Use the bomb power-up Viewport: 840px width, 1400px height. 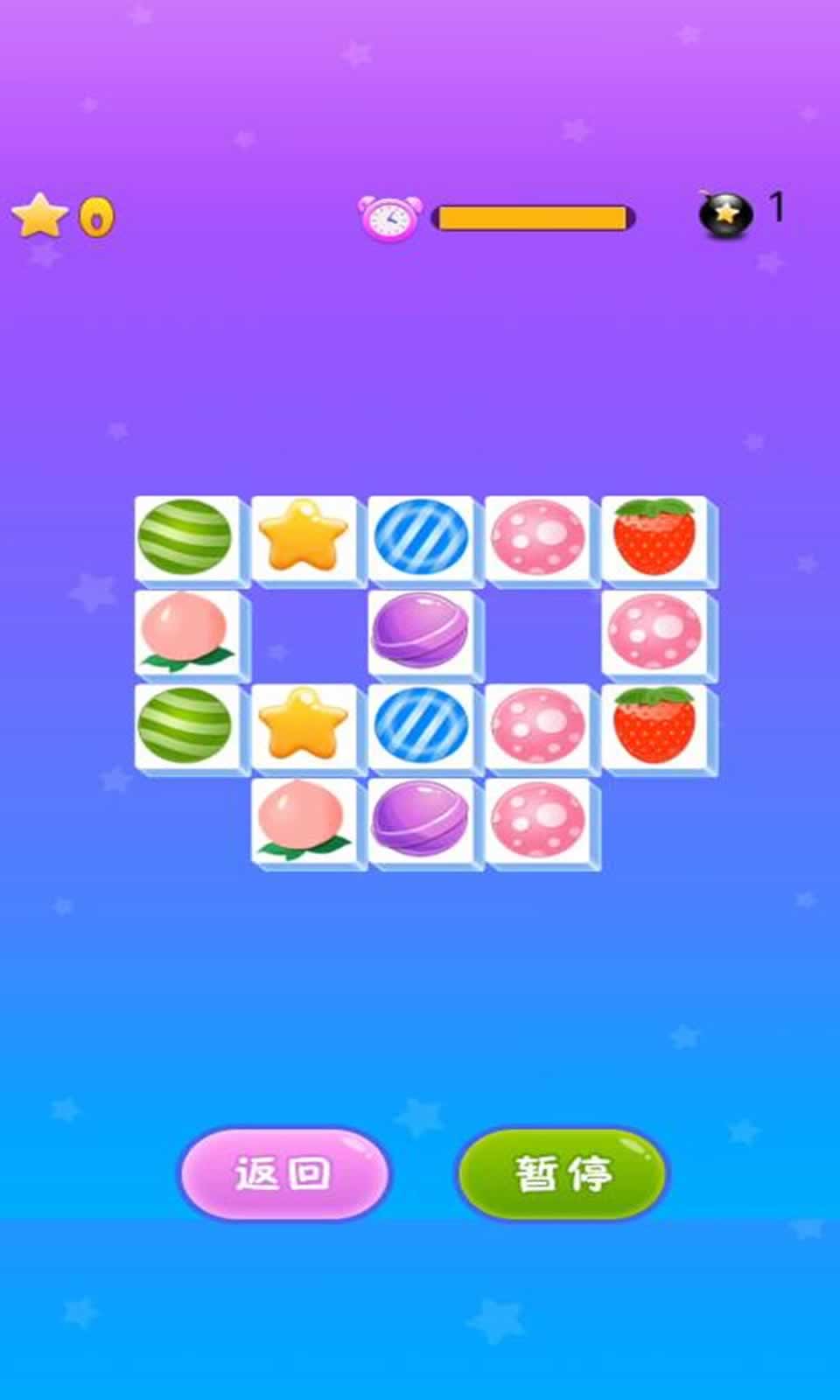pyautogui.click(x=725, y=213)
